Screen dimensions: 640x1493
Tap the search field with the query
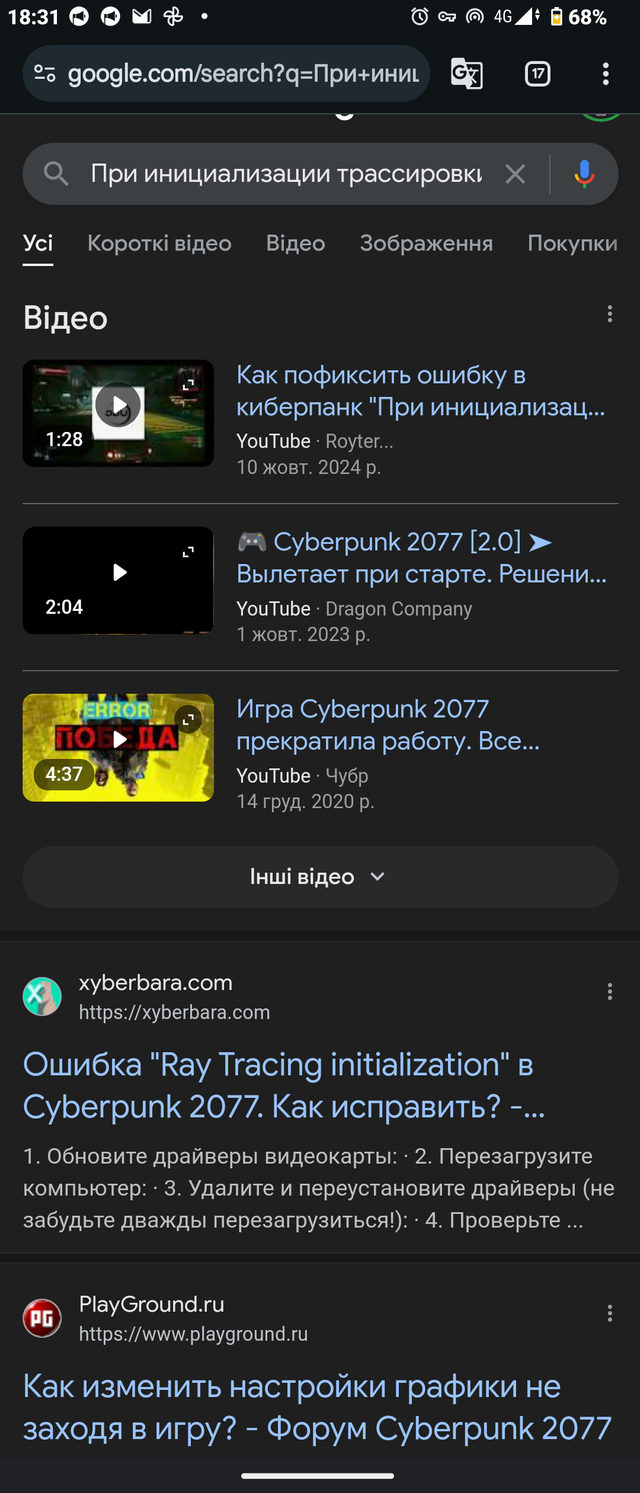(285, 175)
